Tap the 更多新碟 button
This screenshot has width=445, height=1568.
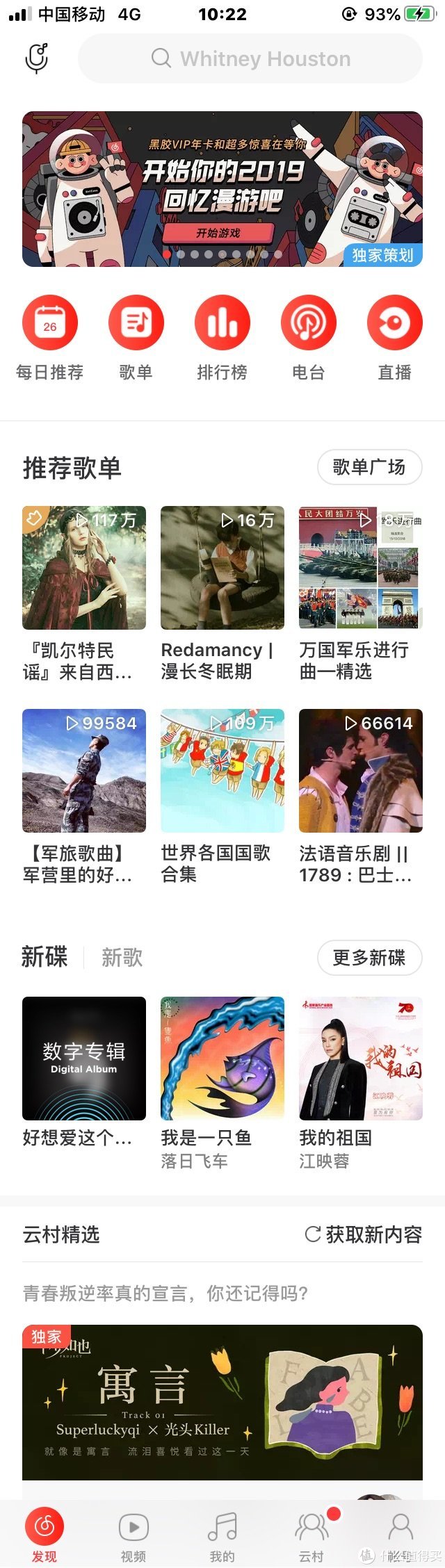pos(369,958)
